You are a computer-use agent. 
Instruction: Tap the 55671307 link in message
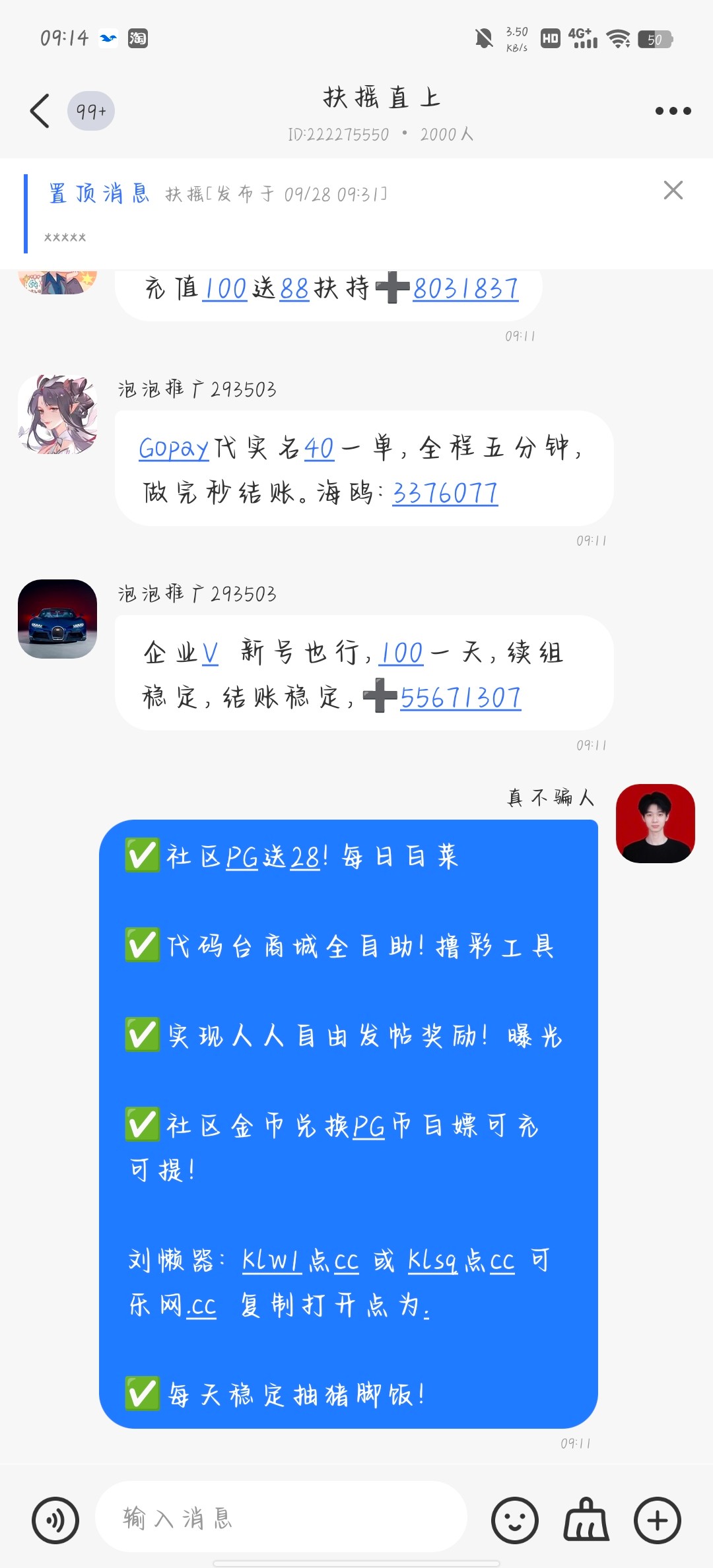tap(462, 696)
